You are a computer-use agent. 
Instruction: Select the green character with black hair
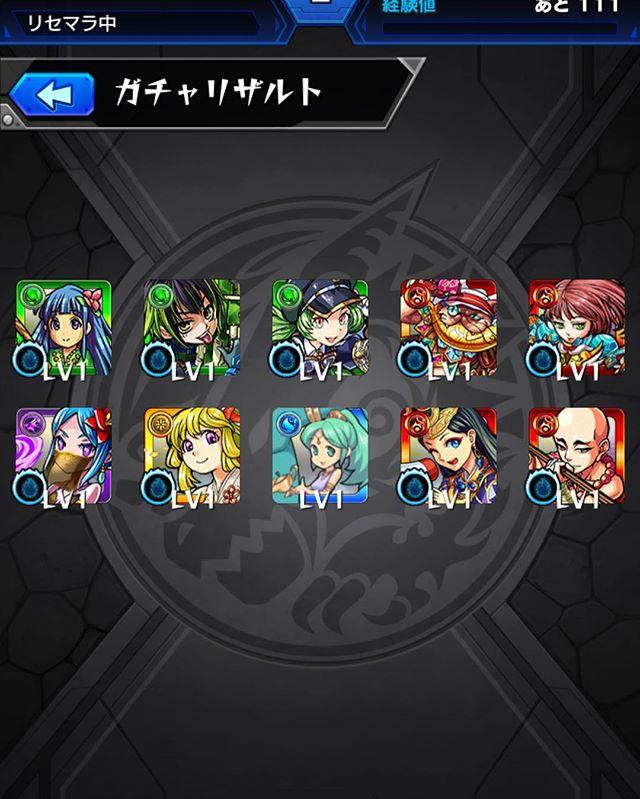[x=192, y=327]
